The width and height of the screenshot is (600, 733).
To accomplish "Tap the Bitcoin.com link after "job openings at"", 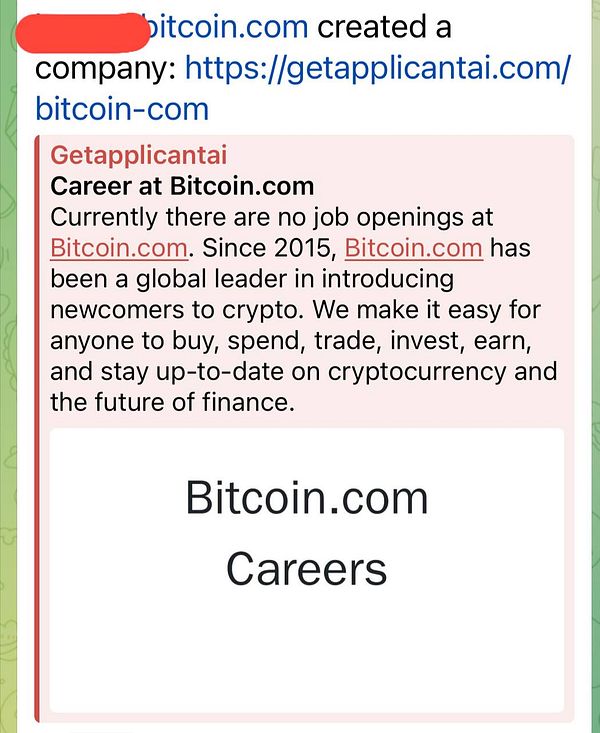I will click(x=118, y=247).
